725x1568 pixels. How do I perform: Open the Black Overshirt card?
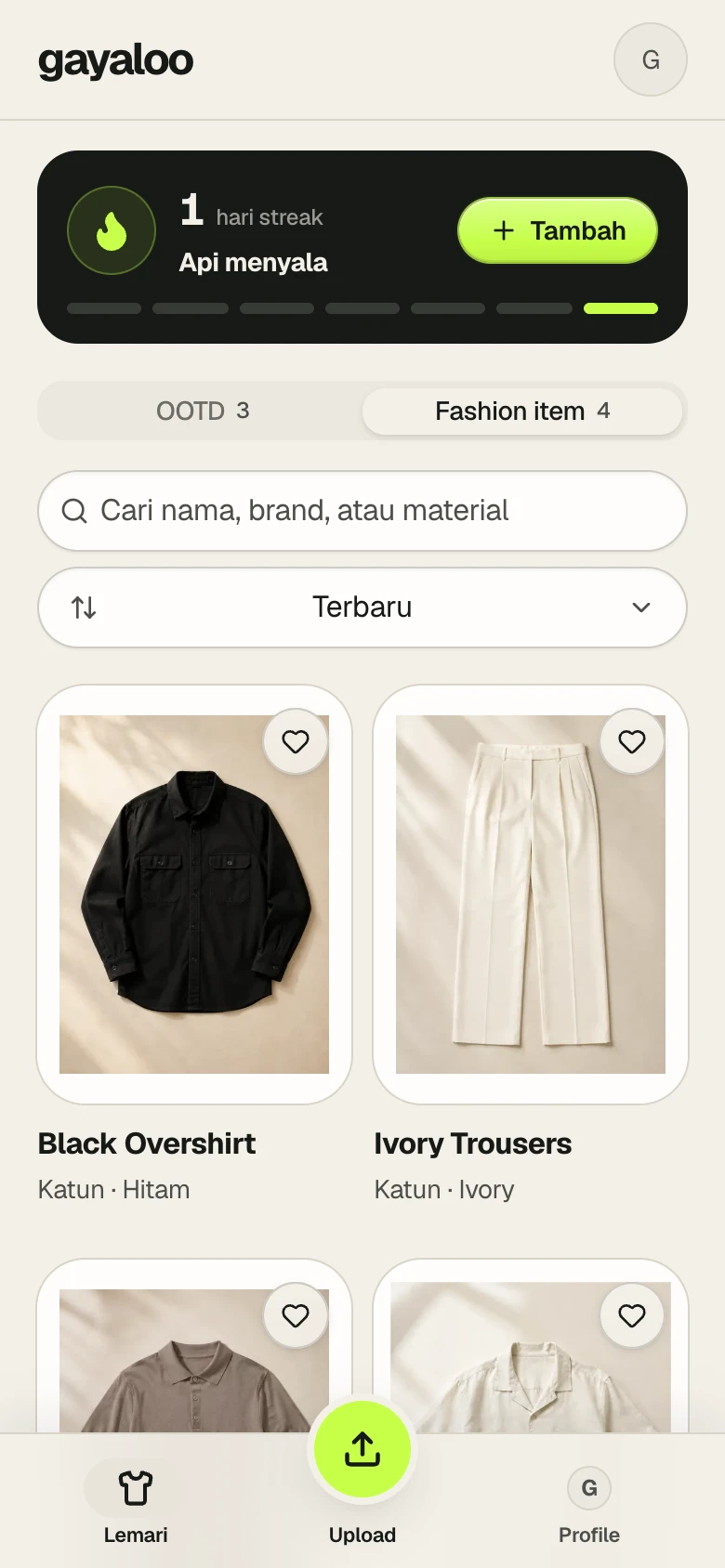click(194, 944)
